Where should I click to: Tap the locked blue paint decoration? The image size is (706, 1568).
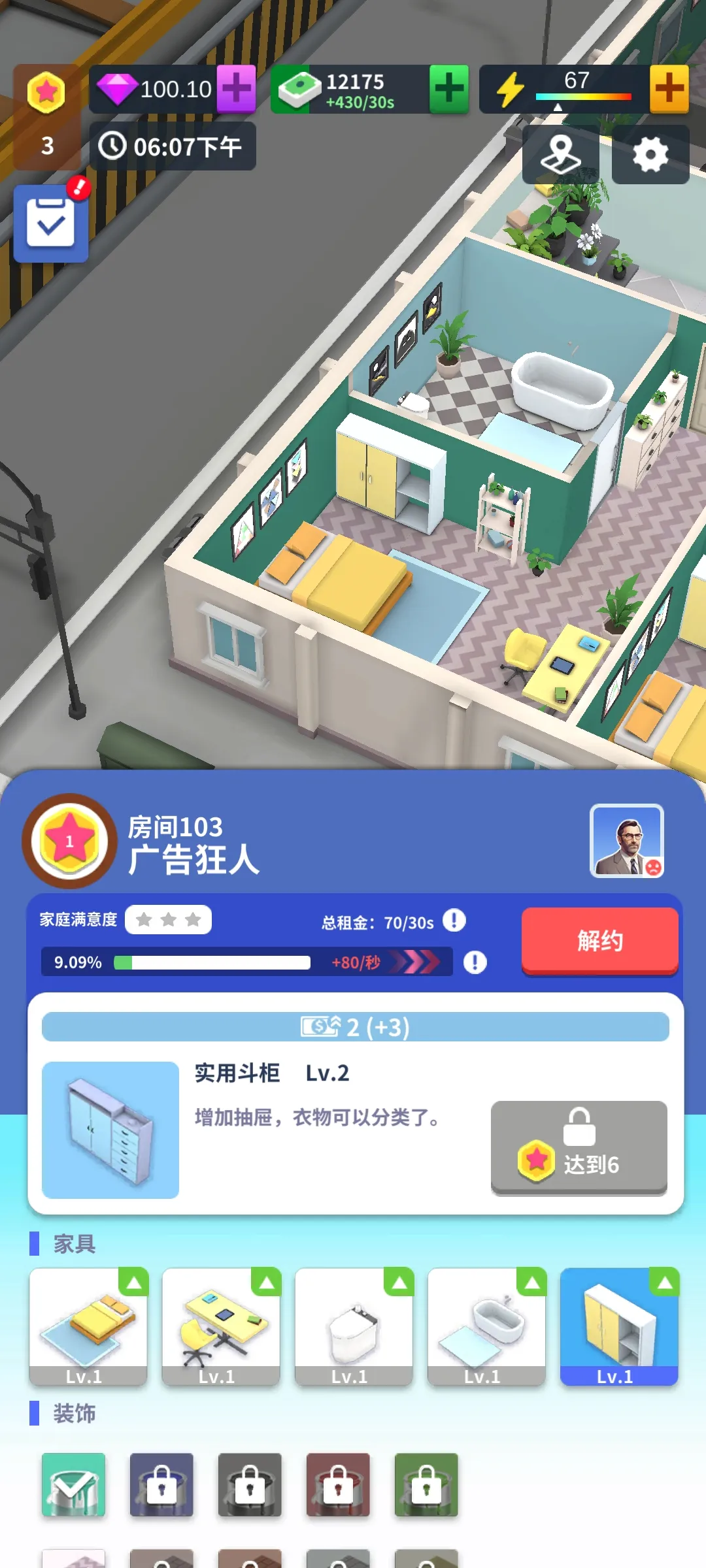point(161,1484)
